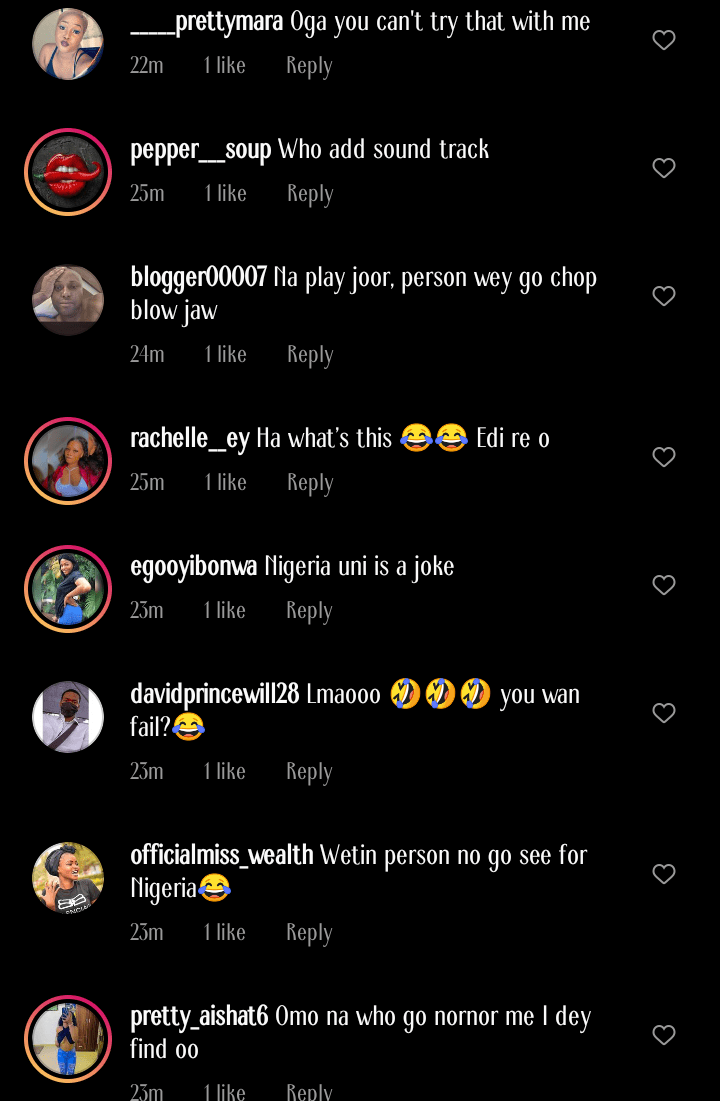Reply to blogger00007's comment
The height and width of the screenshot is (1101, 720).
(x=310, y=355)
